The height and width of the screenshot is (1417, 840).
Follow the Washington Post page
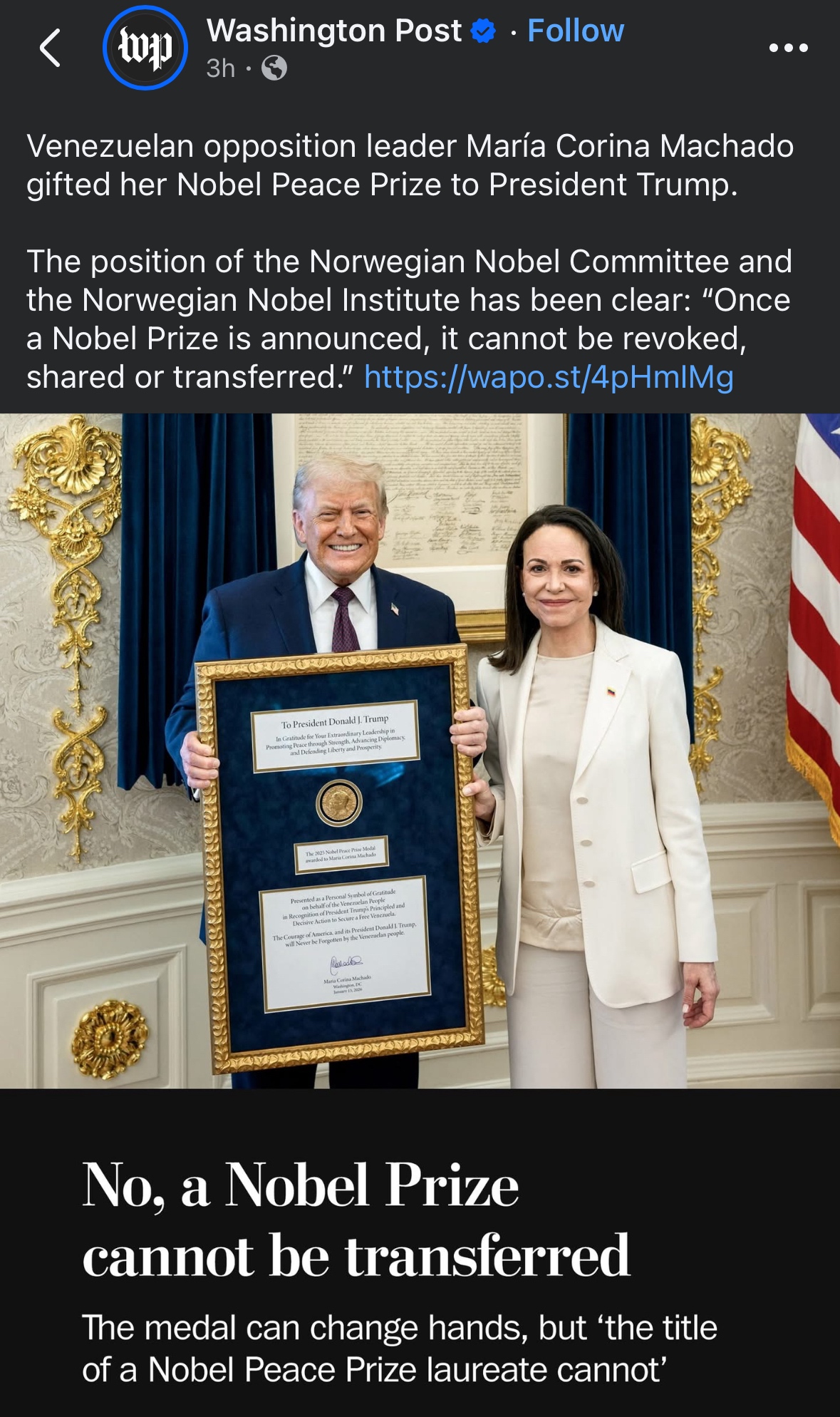point(575,31)
